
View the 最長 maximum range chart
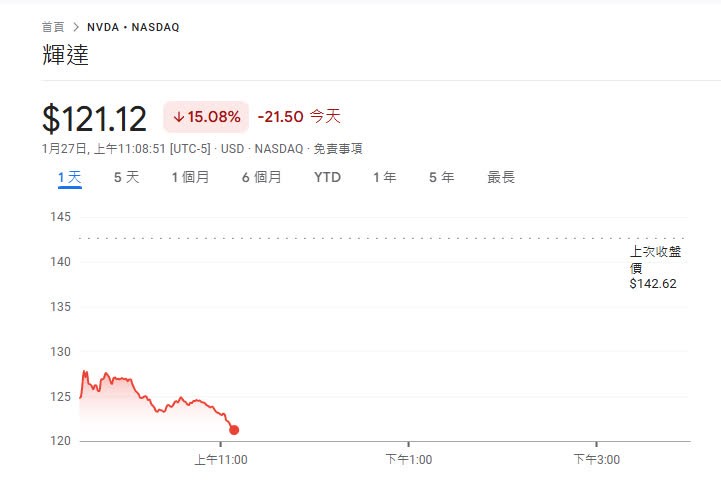coord(501,177)
